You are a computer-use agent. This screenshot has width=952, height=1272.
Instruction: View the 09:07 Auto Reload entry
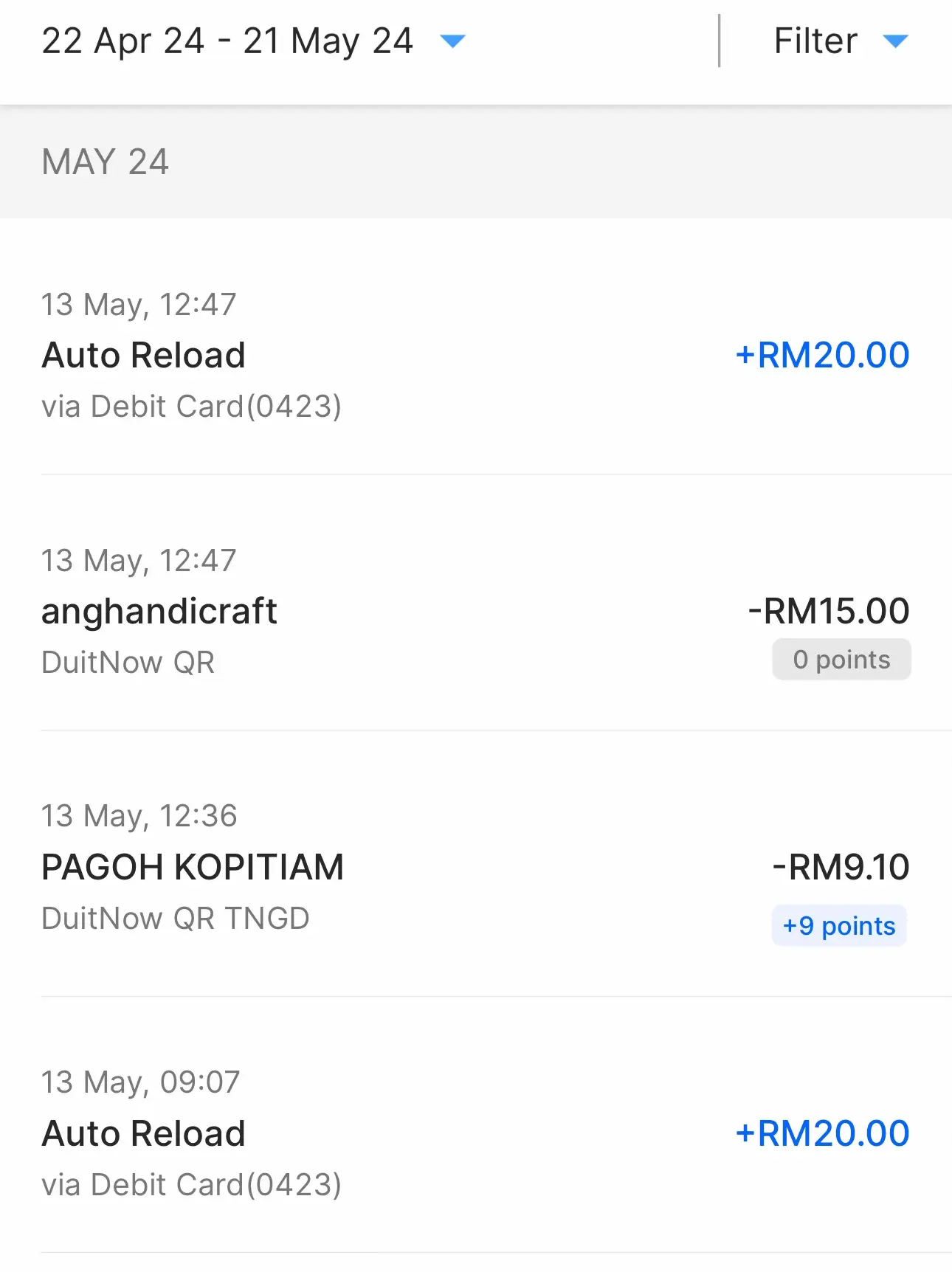[143, 1133]
